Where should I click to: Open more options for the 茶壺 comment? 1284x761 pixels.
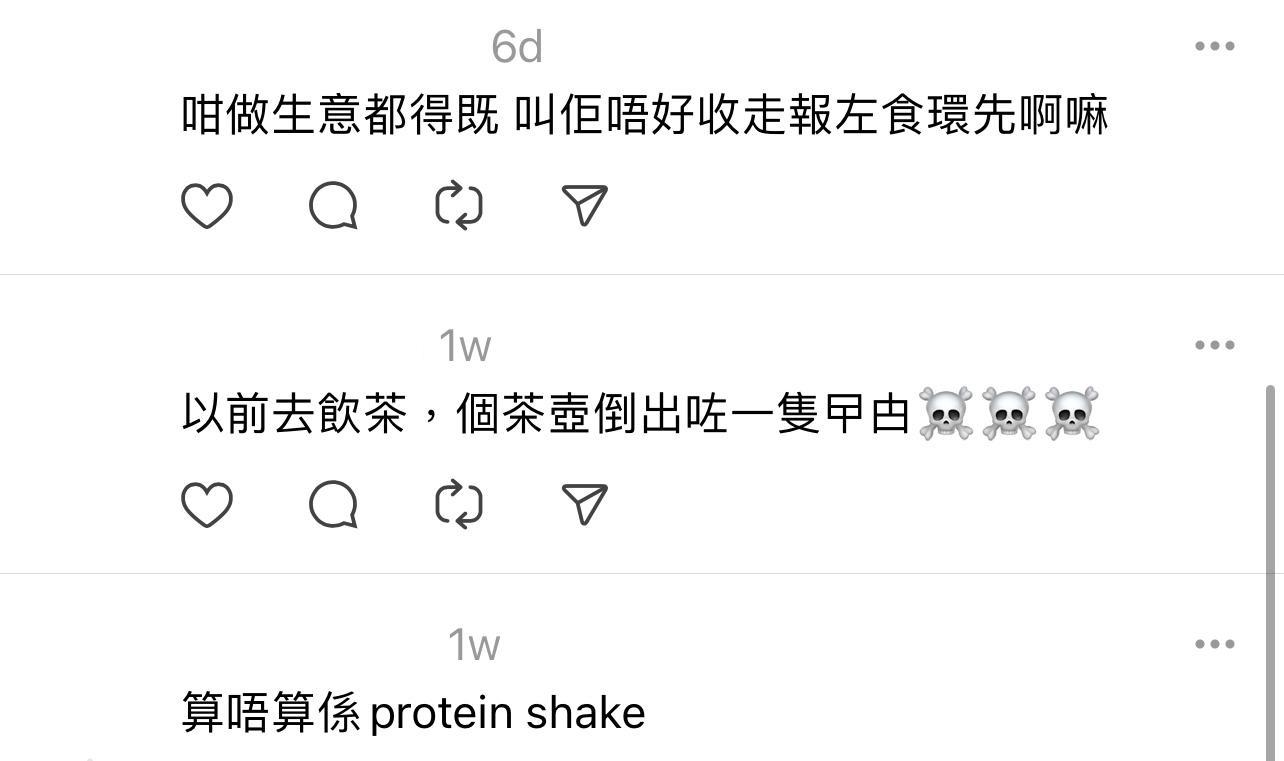pos(1214,345)
